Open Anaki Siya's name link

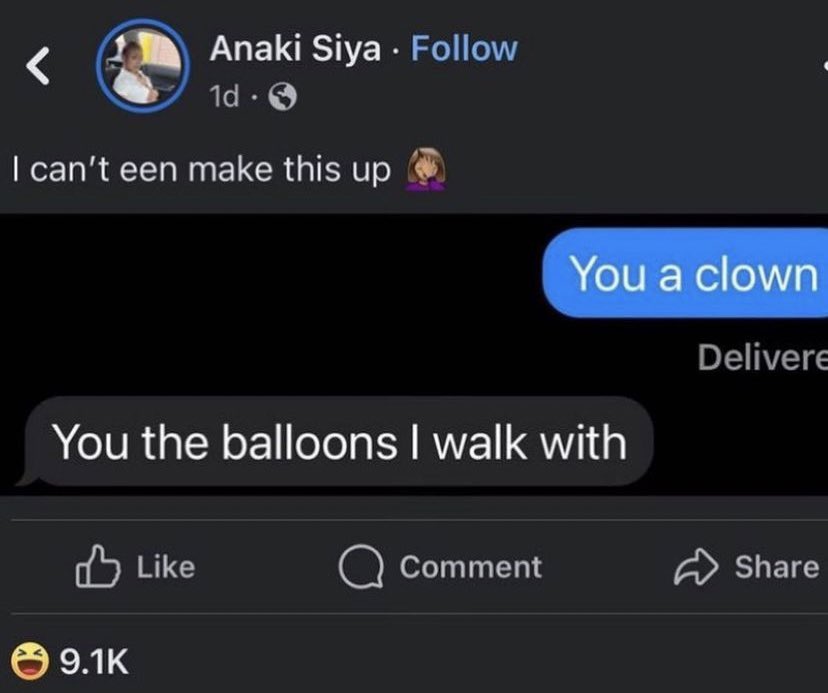pos(295,48)
